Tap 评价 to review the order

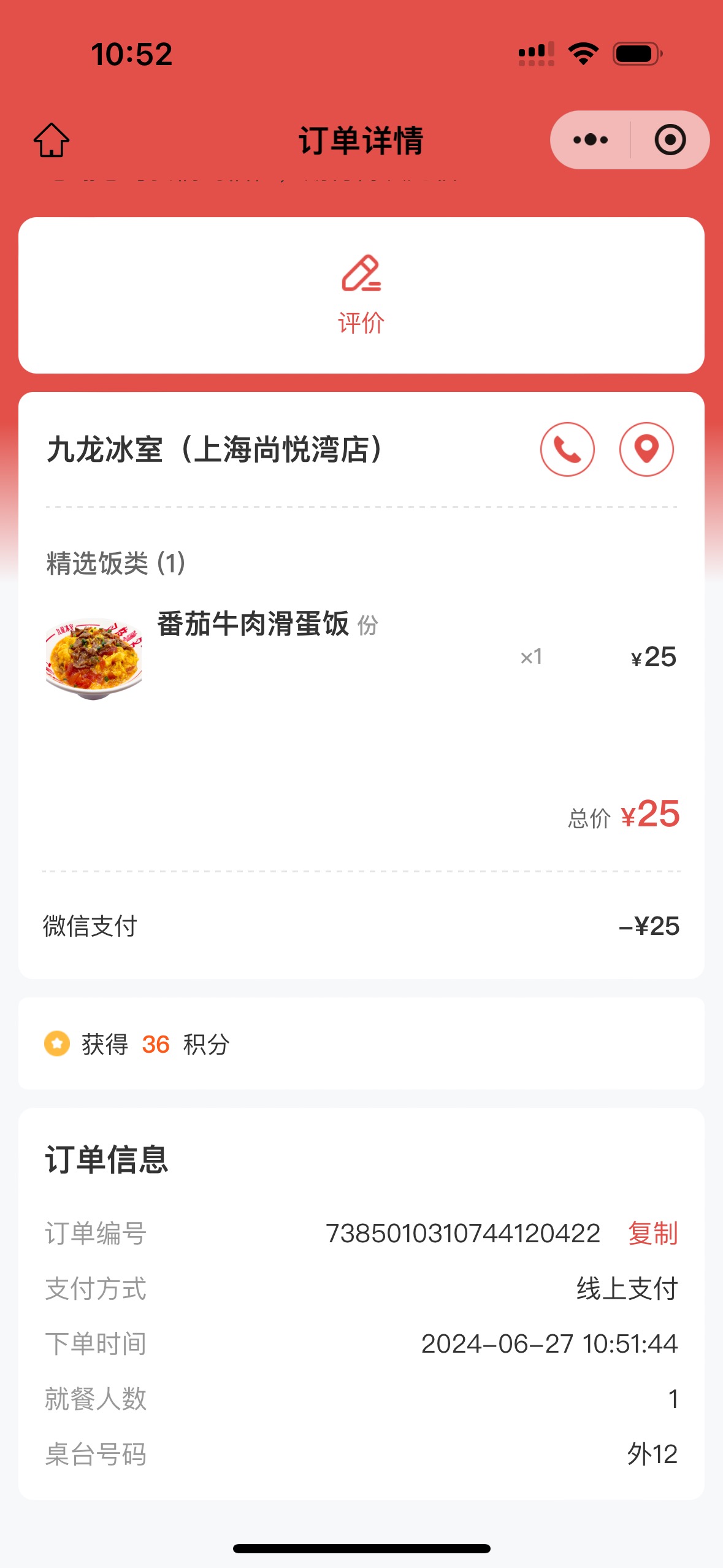(361, 295)
